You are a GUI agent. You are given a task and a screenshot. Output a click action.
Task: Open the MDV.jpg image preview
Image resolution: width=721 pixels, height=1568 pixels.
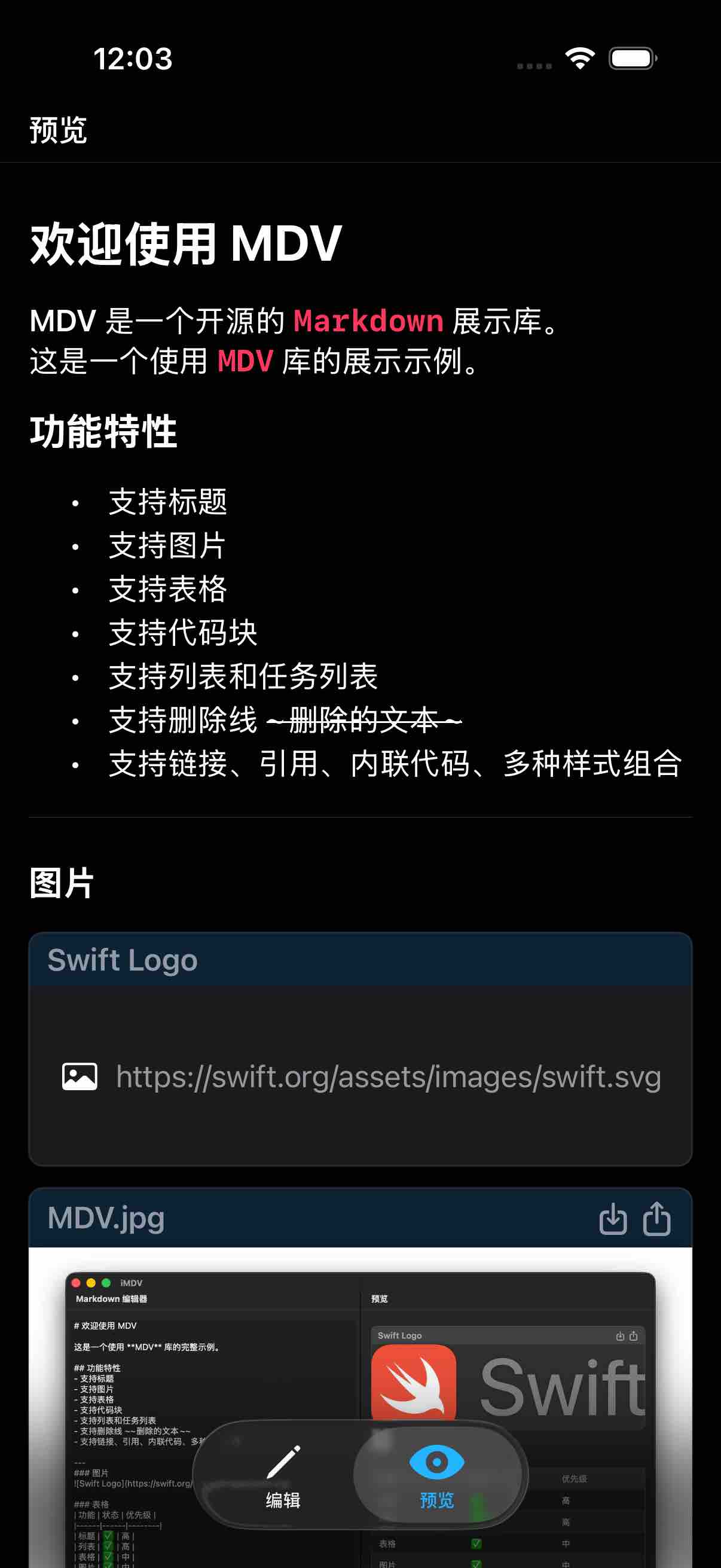[x=360, y=1339]
